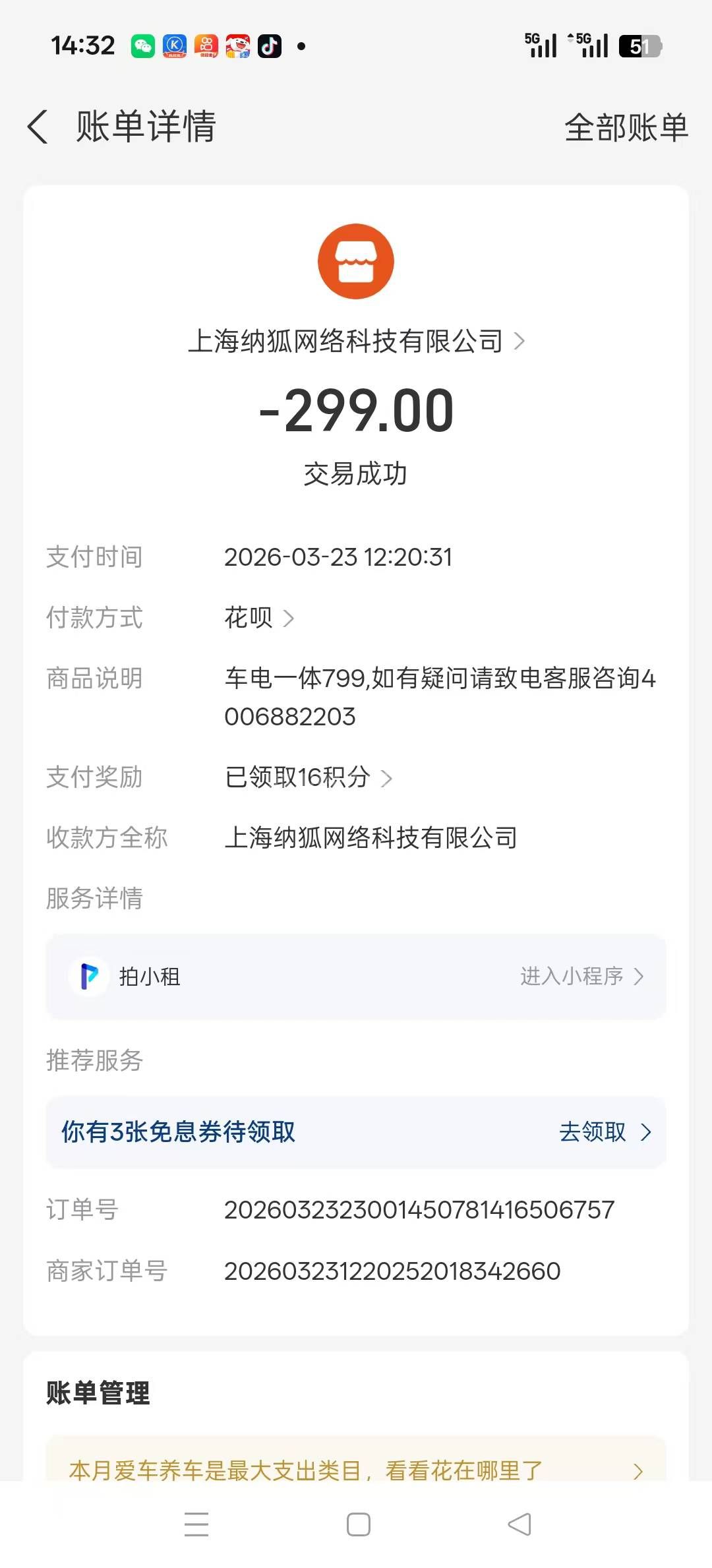Open 全部账单 list
The image size is (712, 1568).
626,127
